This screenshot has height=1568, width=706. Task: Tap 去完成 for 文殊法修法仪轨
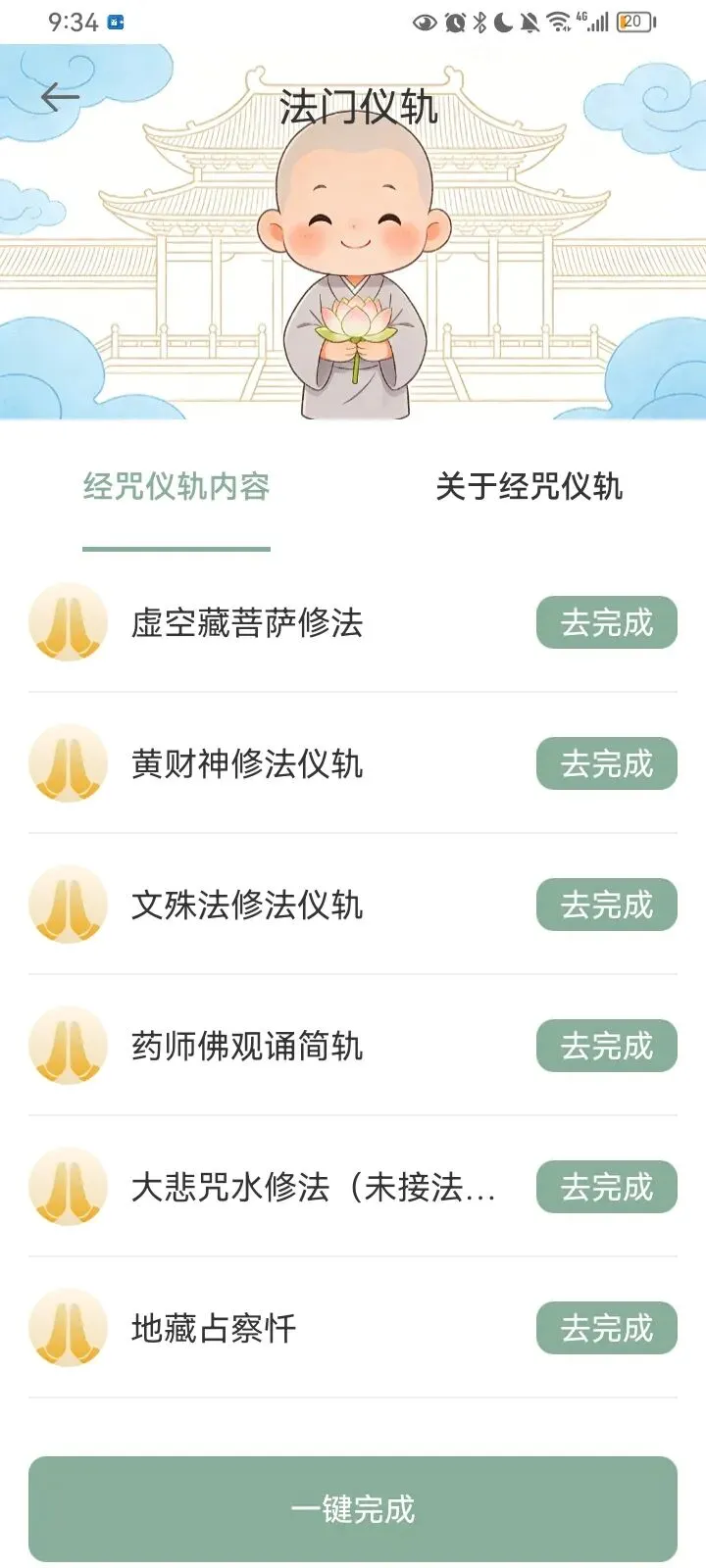[606, 905]
